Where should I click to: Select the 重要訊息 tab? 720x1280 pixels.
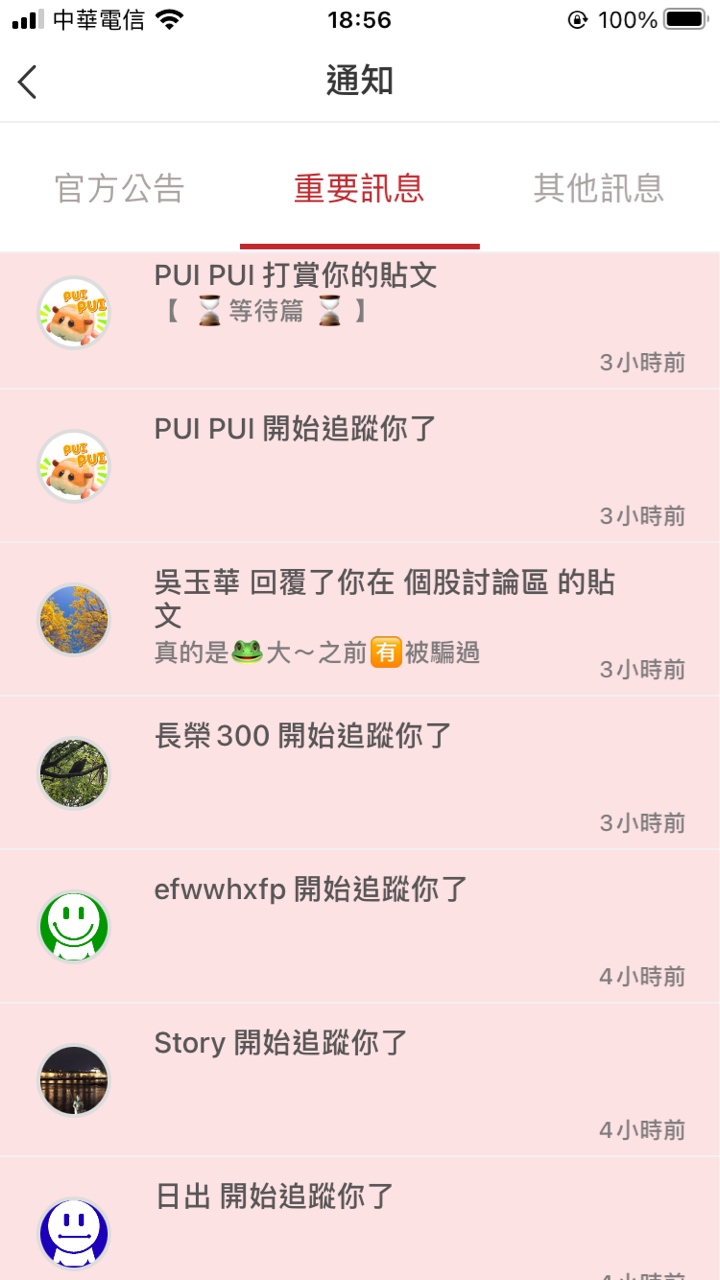point(359,188)
